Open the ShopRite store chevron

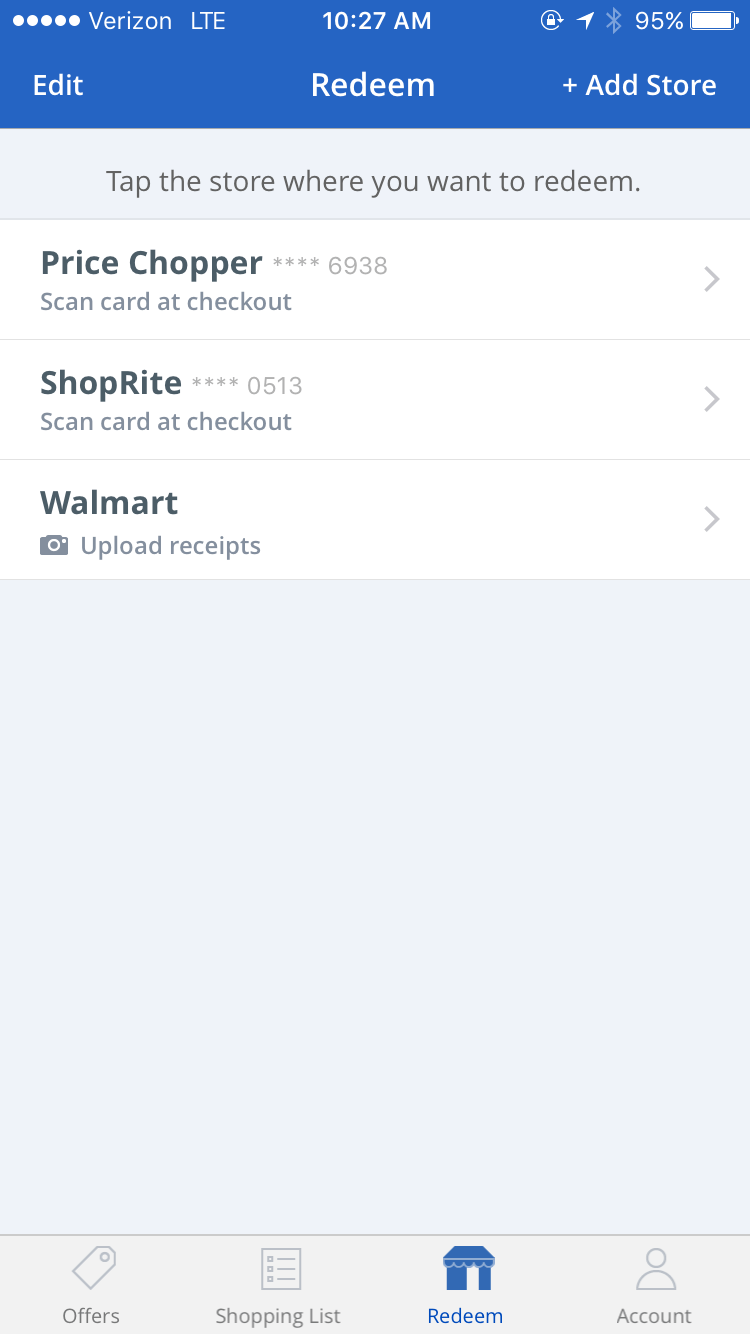tap(710, 399)
